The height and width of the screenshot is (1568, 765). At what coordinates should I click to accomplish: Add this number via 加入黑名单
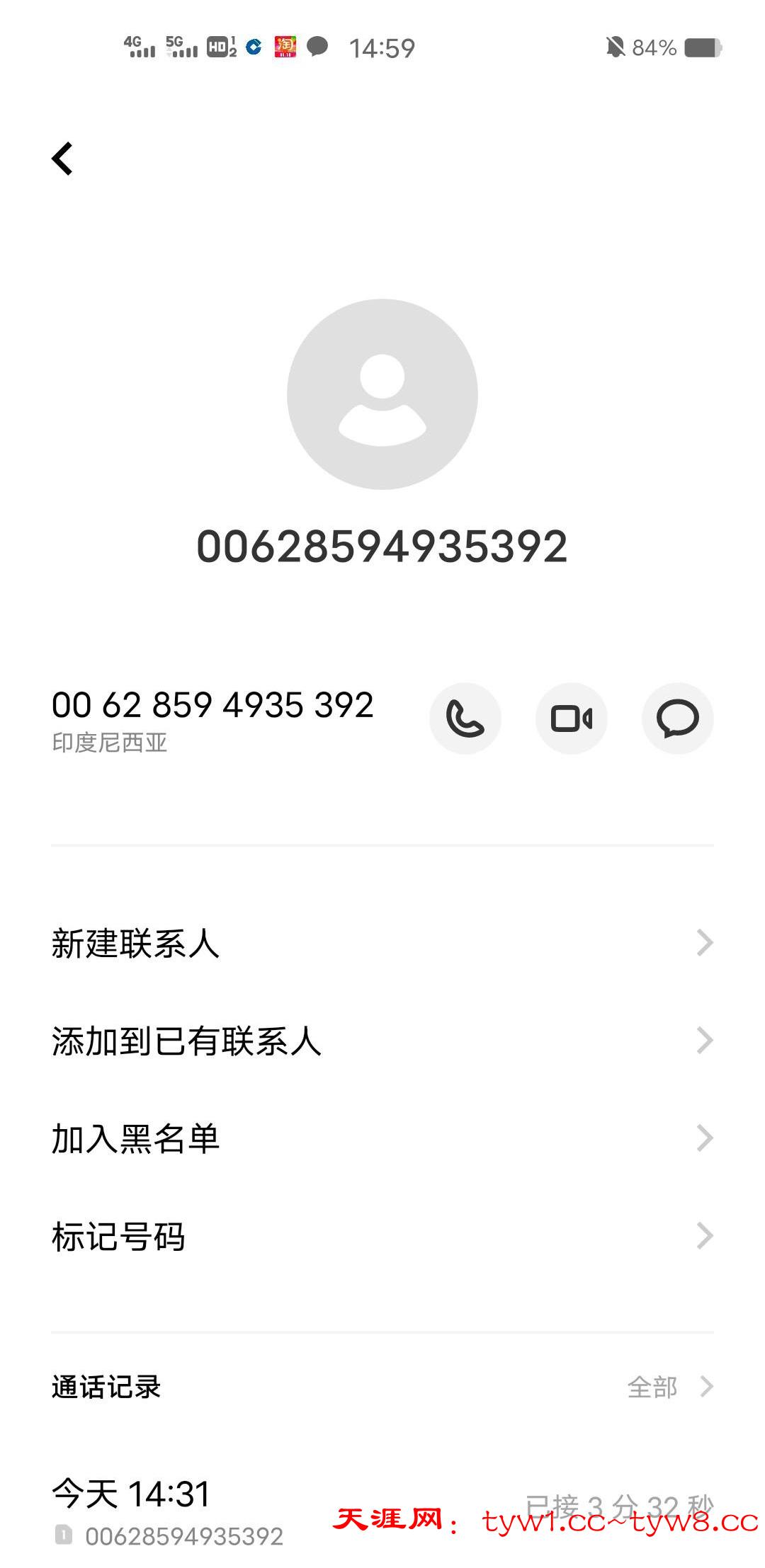pos(382,1138)
